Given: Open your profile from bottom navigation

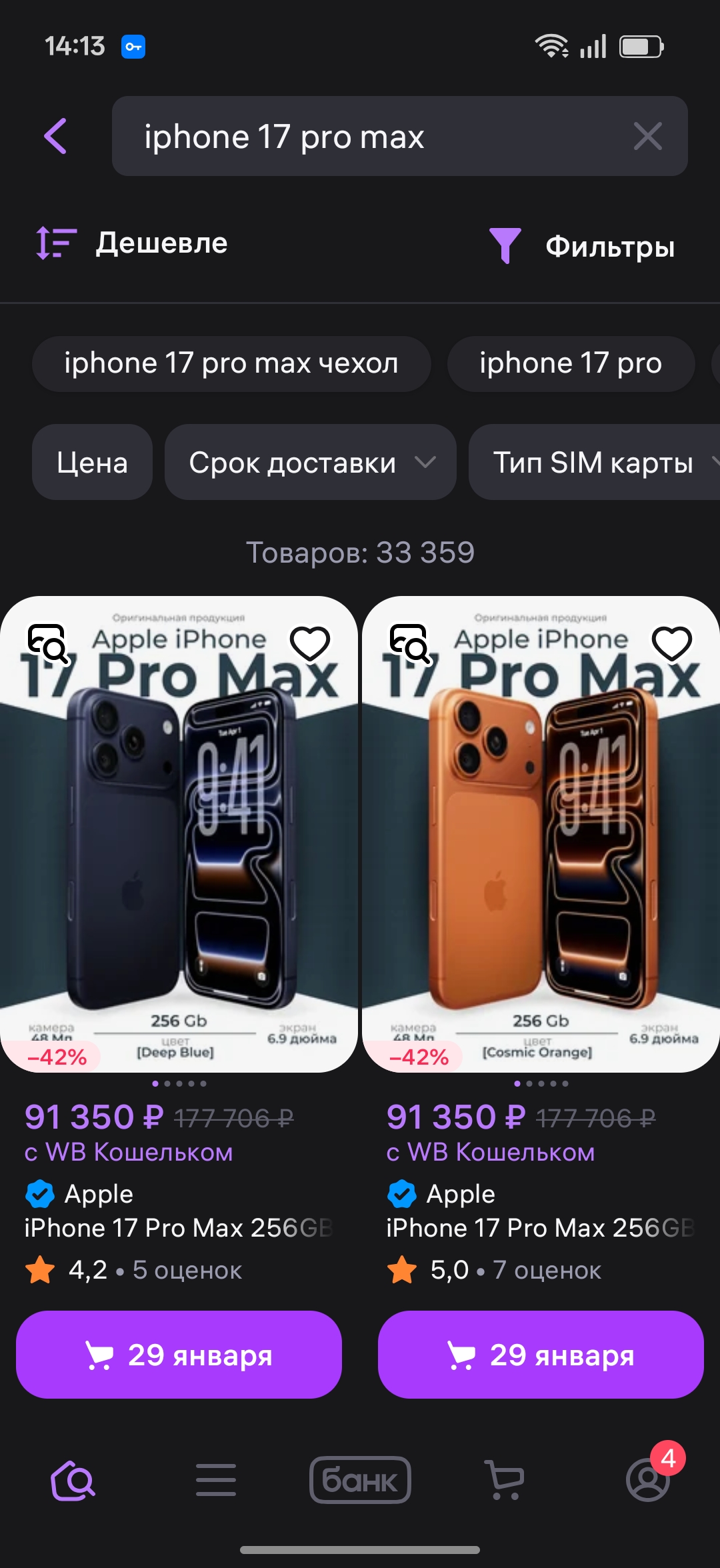Looking at the screenshot, I should [x=647, y=1481].
